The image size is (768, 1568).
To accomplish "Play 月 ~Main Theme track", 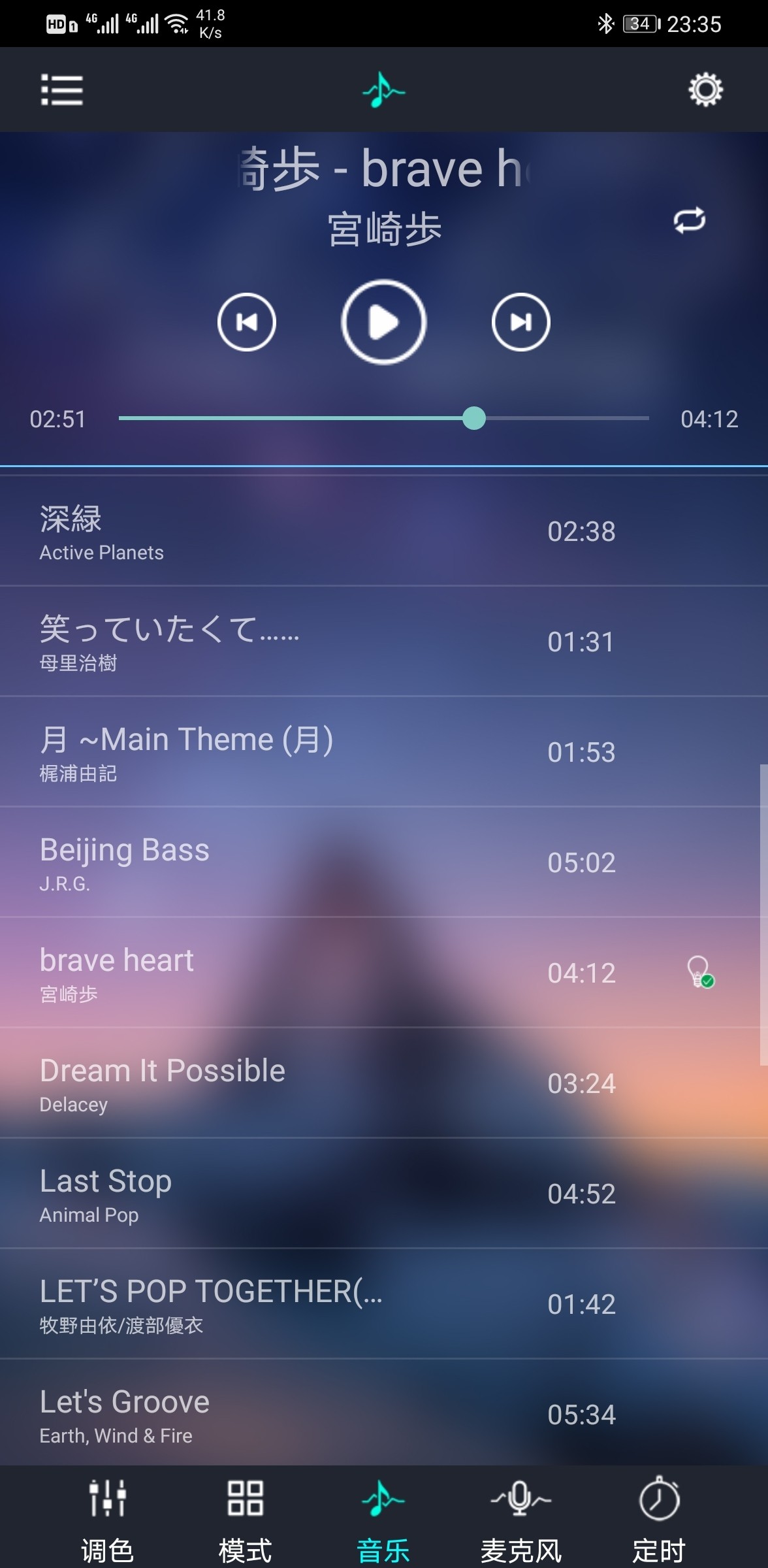I will pyautogui.click(x=384, y=752).
